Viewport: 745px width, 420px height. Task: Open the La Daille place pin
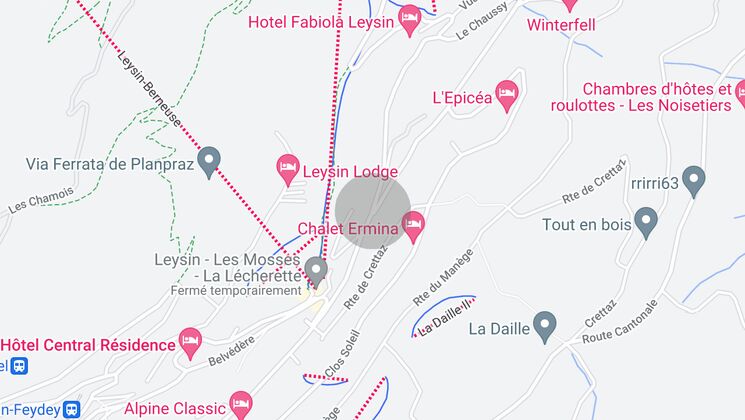pos(544,324)
